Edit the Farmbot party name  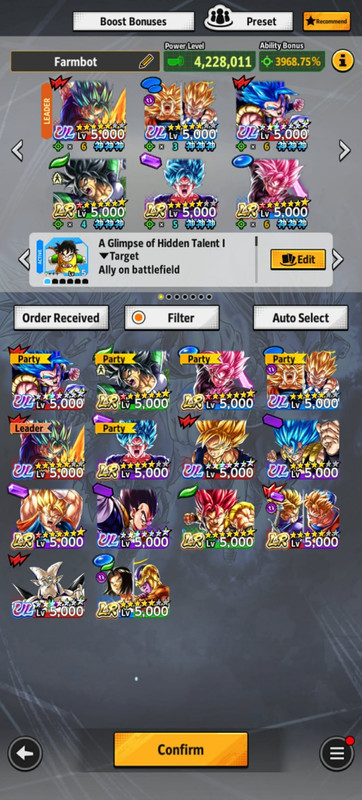[x=146, y=62]
